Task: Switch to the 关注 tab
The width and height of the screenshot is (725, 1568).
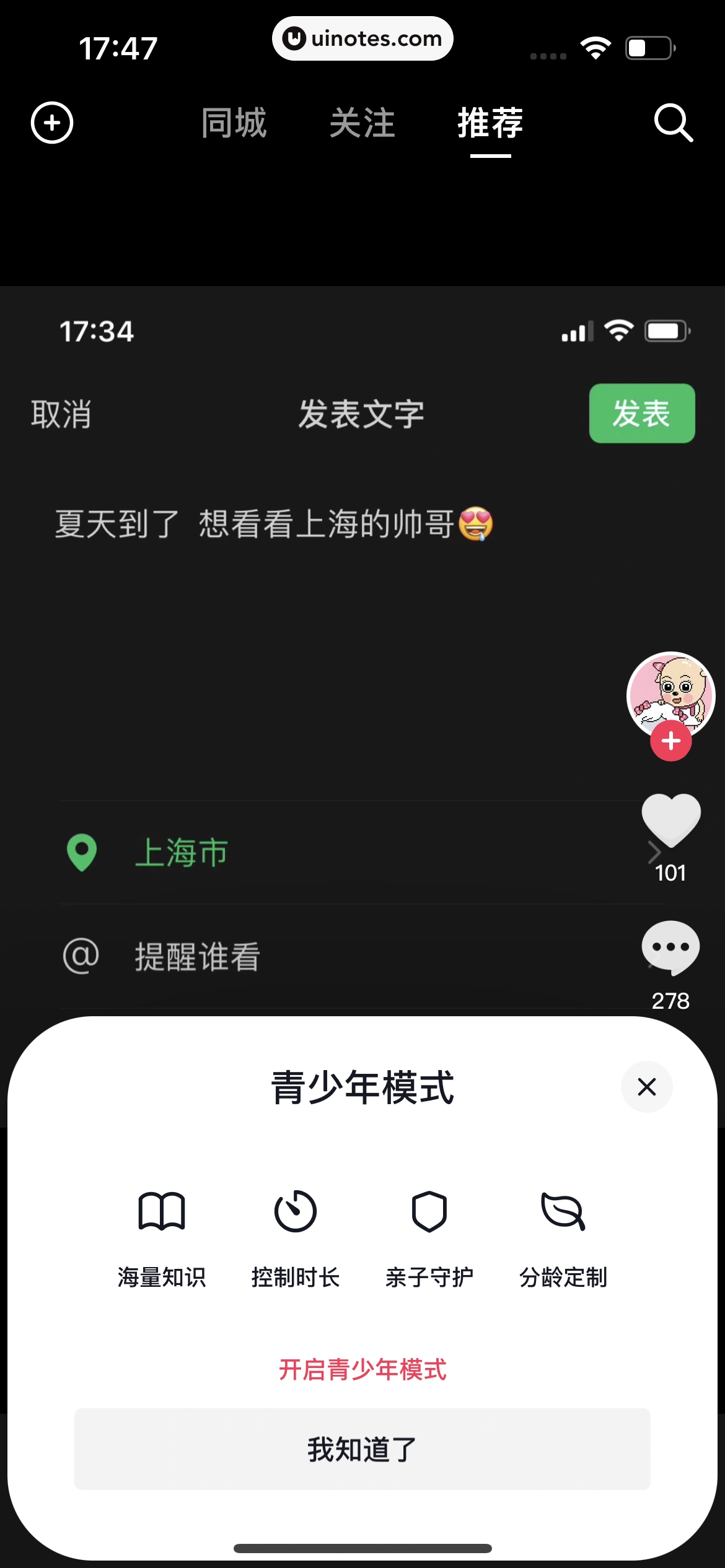Action: pyautogui.click(x=362, y=123)
